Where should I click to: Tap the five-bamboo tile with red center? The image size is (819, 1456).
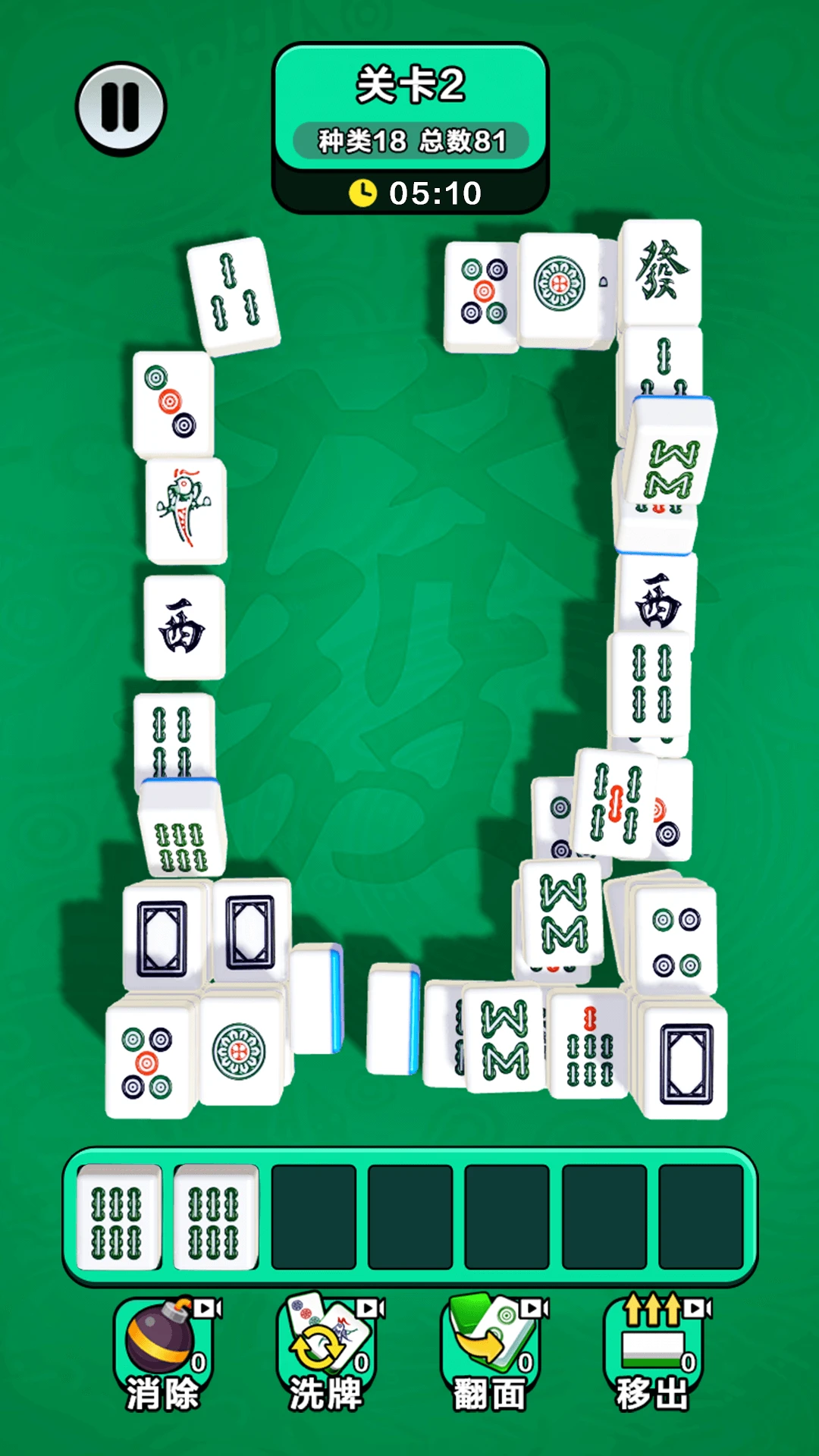615,805
